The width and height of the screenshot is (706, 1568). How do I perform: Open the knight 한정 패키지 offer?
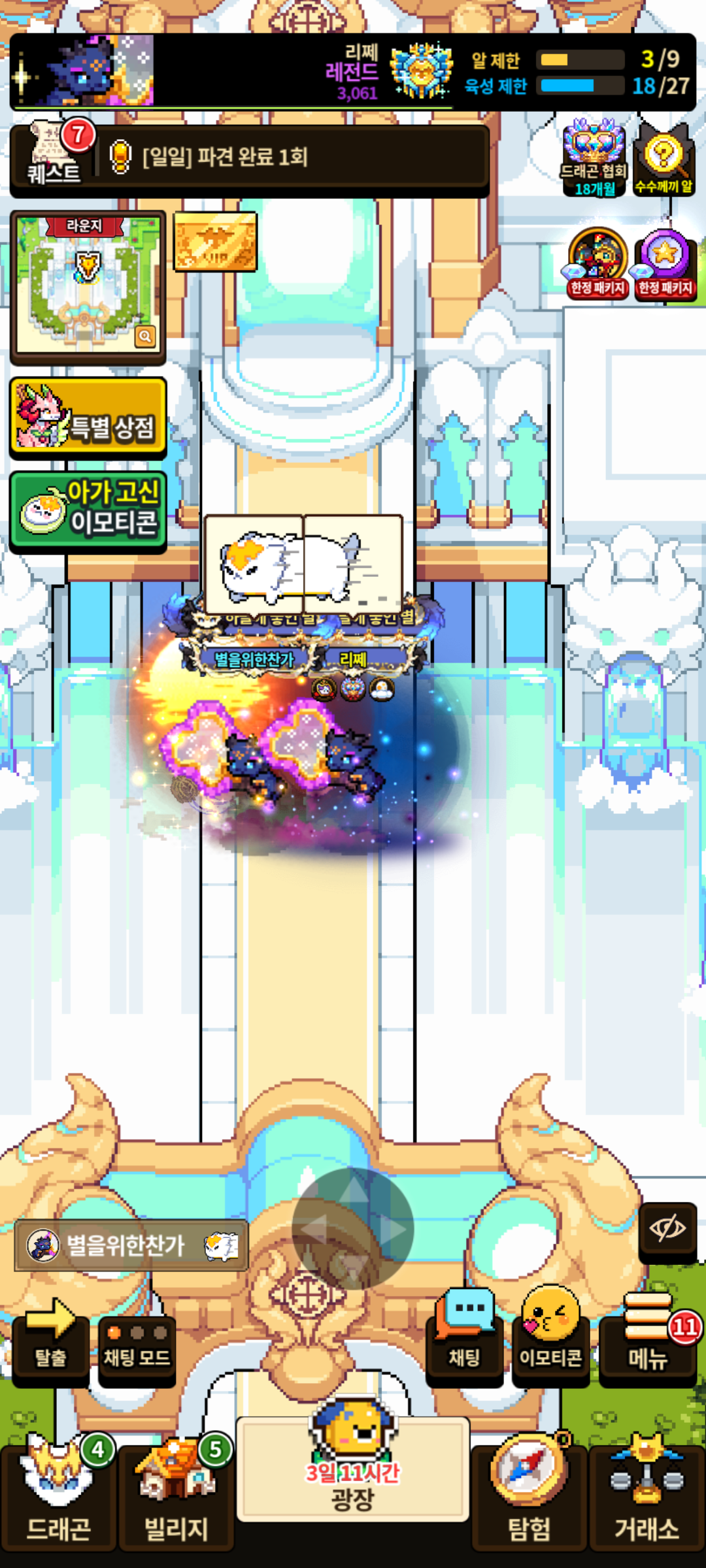coord(597,263)
